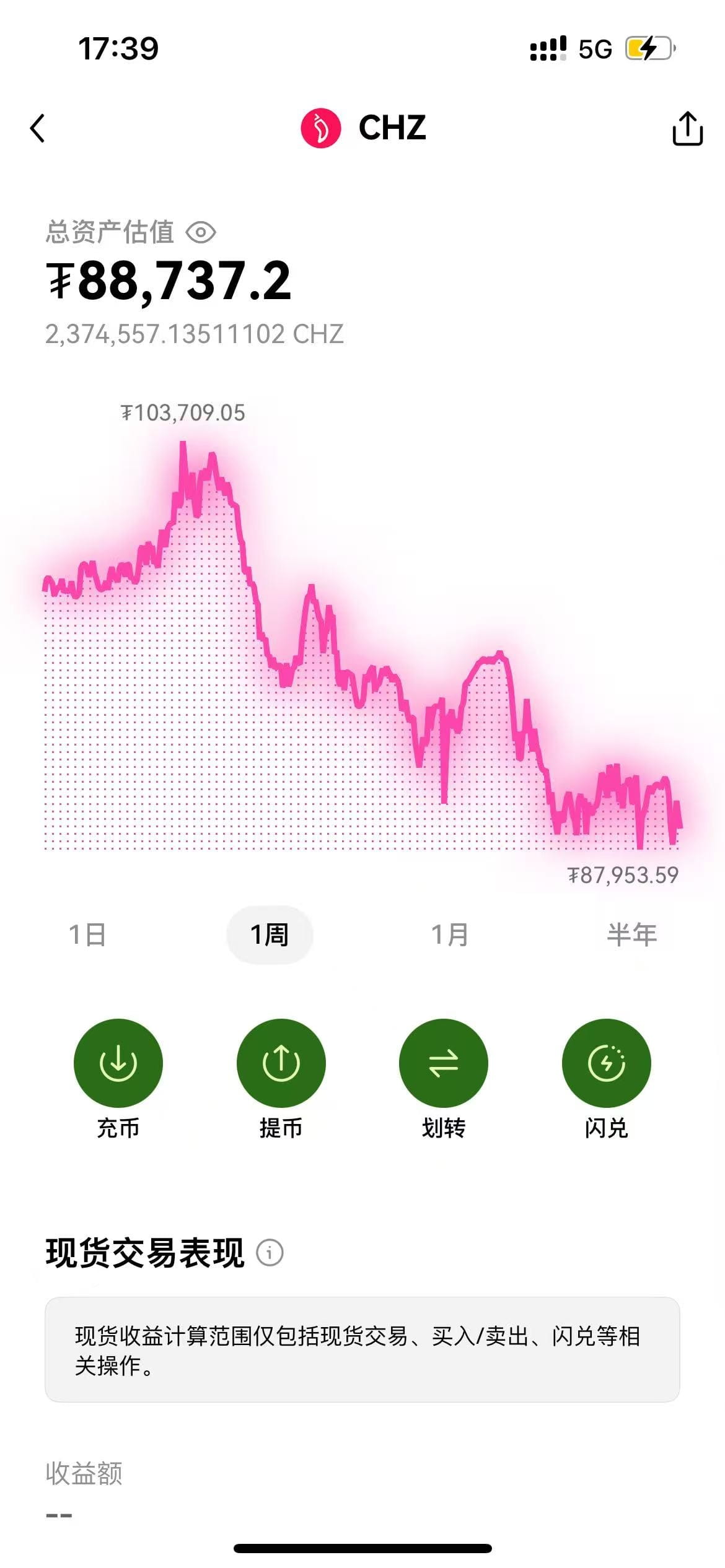Share the CHZ asset page
Image resolution: width=725 pixels, height=1568 pixels.
coord(687,129)
